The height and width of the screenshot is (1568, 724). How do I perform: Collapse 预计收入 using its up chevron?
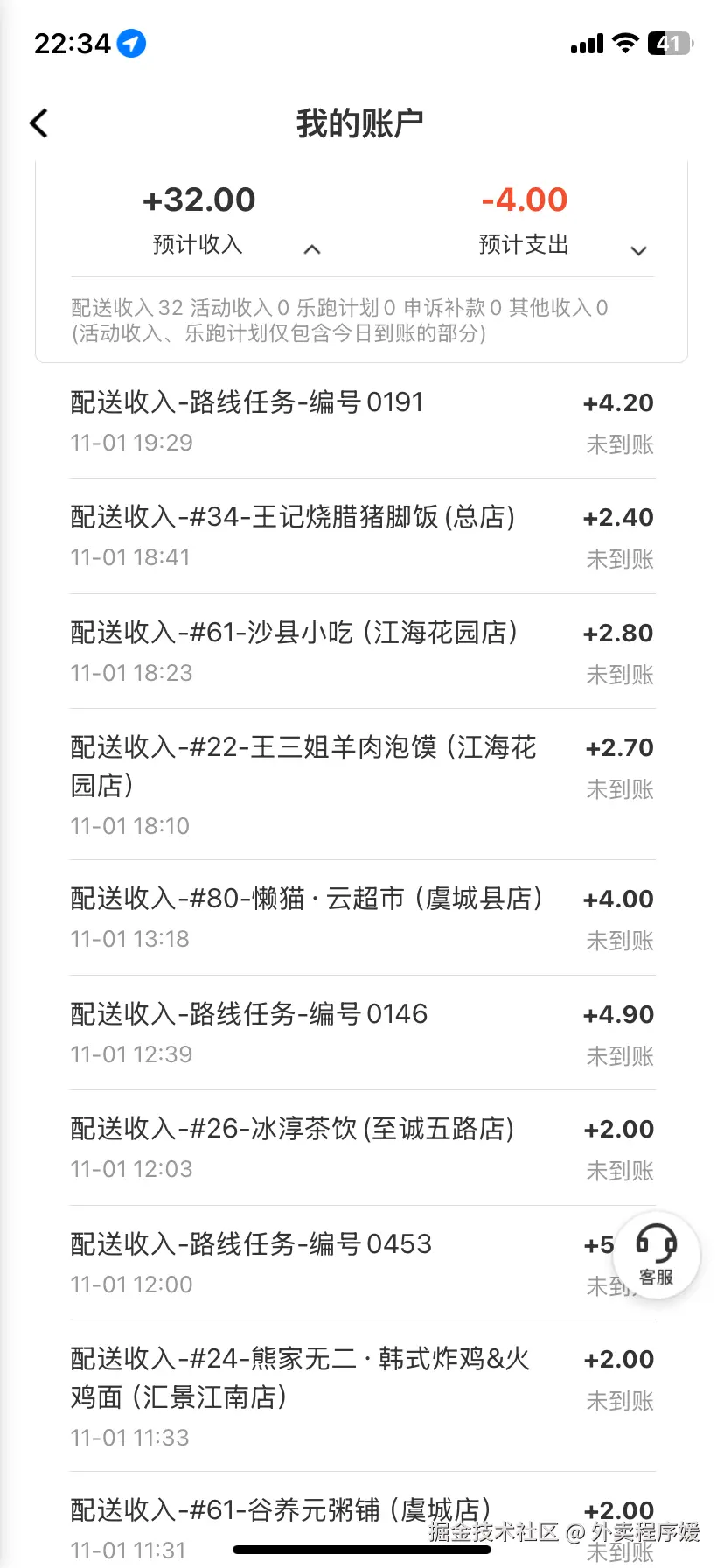coord(312,248)
